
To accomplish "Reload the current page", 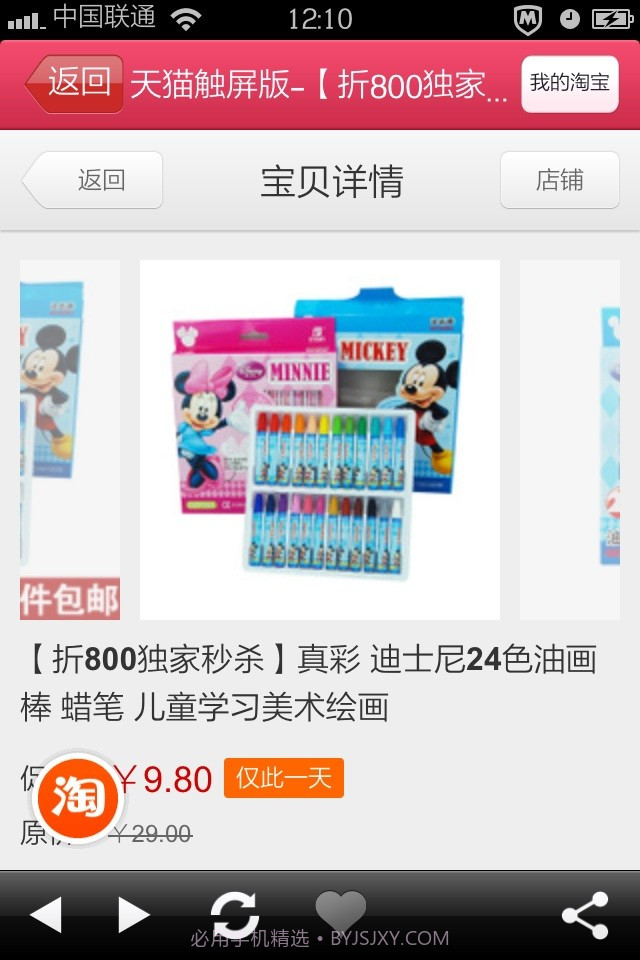I will [235, 914].
